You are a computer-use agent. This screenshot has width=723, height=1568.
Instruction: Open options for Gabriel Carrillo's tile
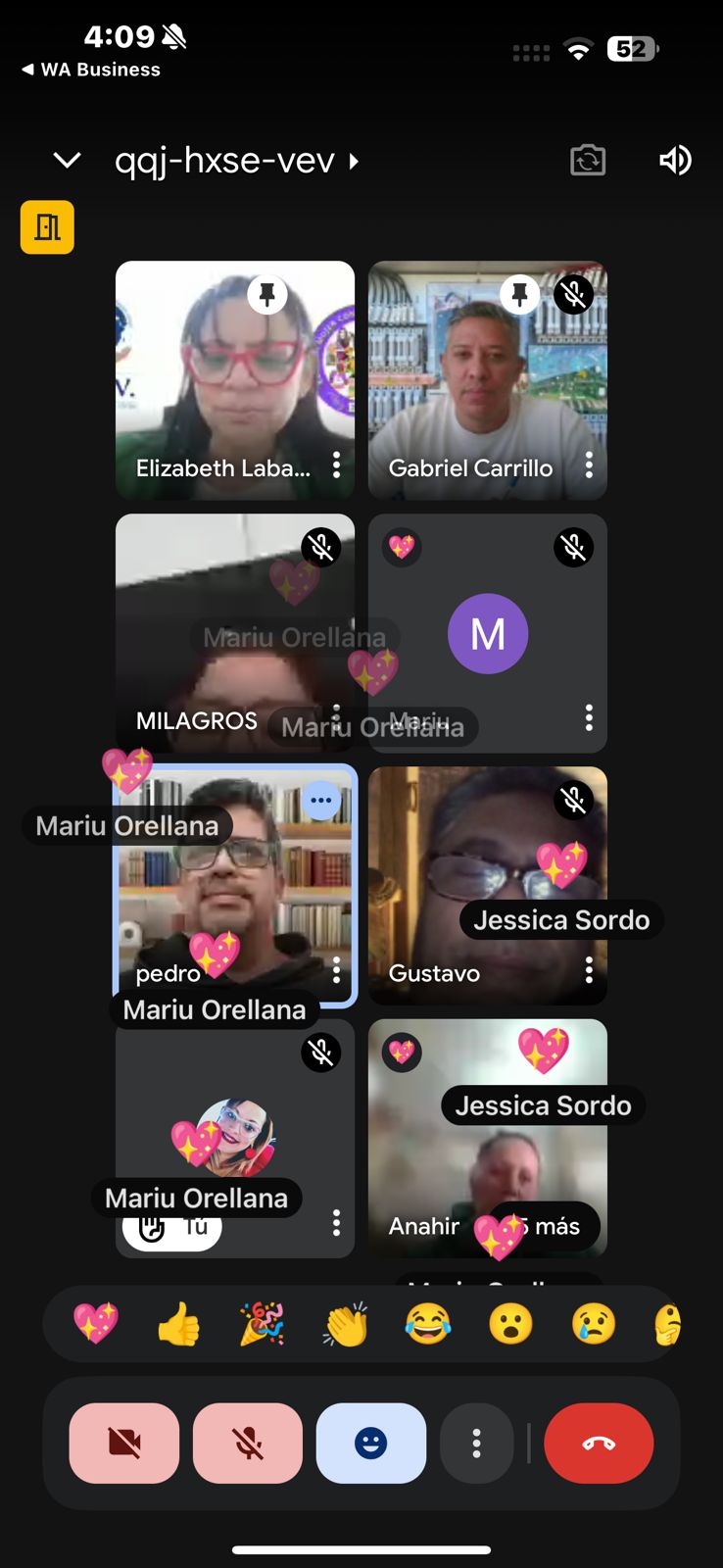tap(589, 465)
